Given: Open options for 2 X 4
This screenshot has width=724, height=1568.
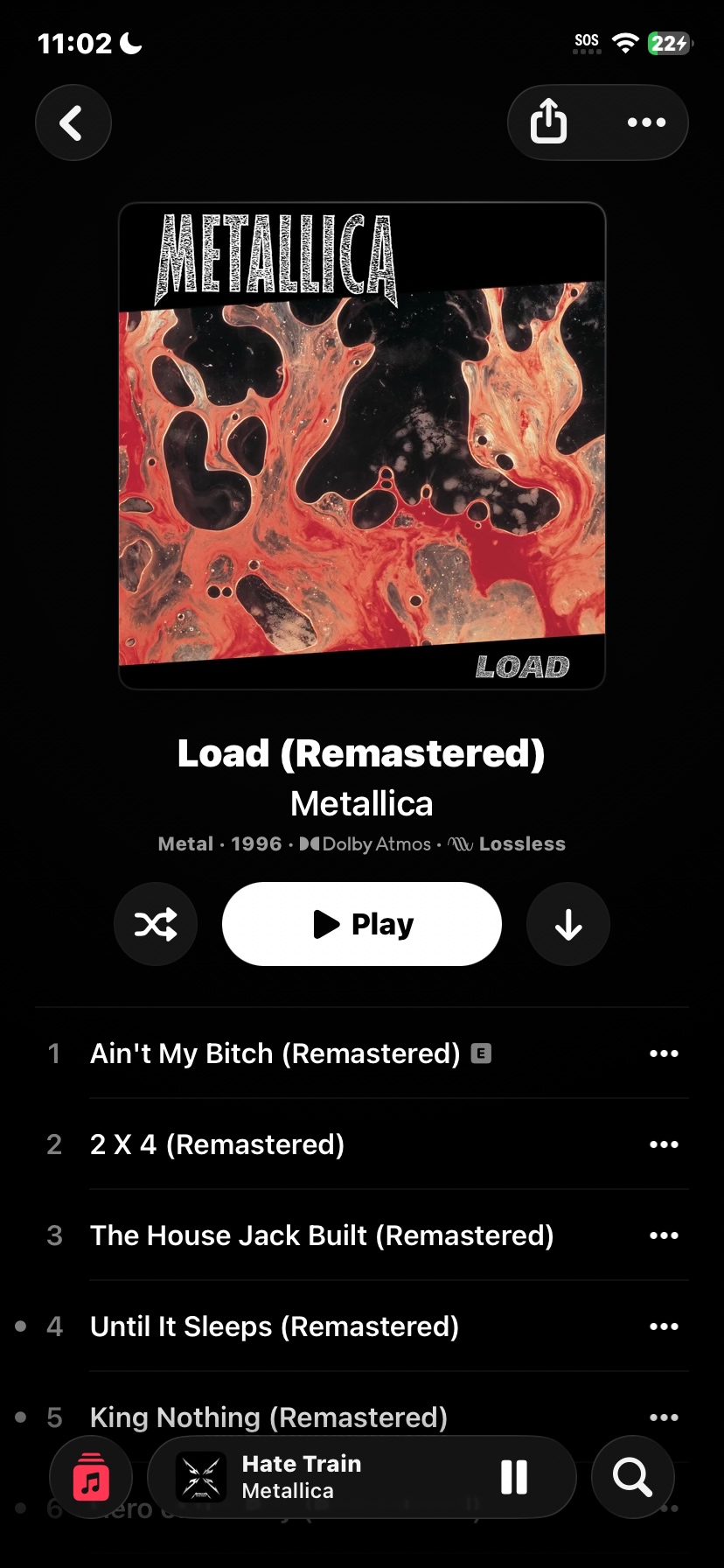Looking at the screenshot, I should pyautogui.click(x=664, y=1144).
